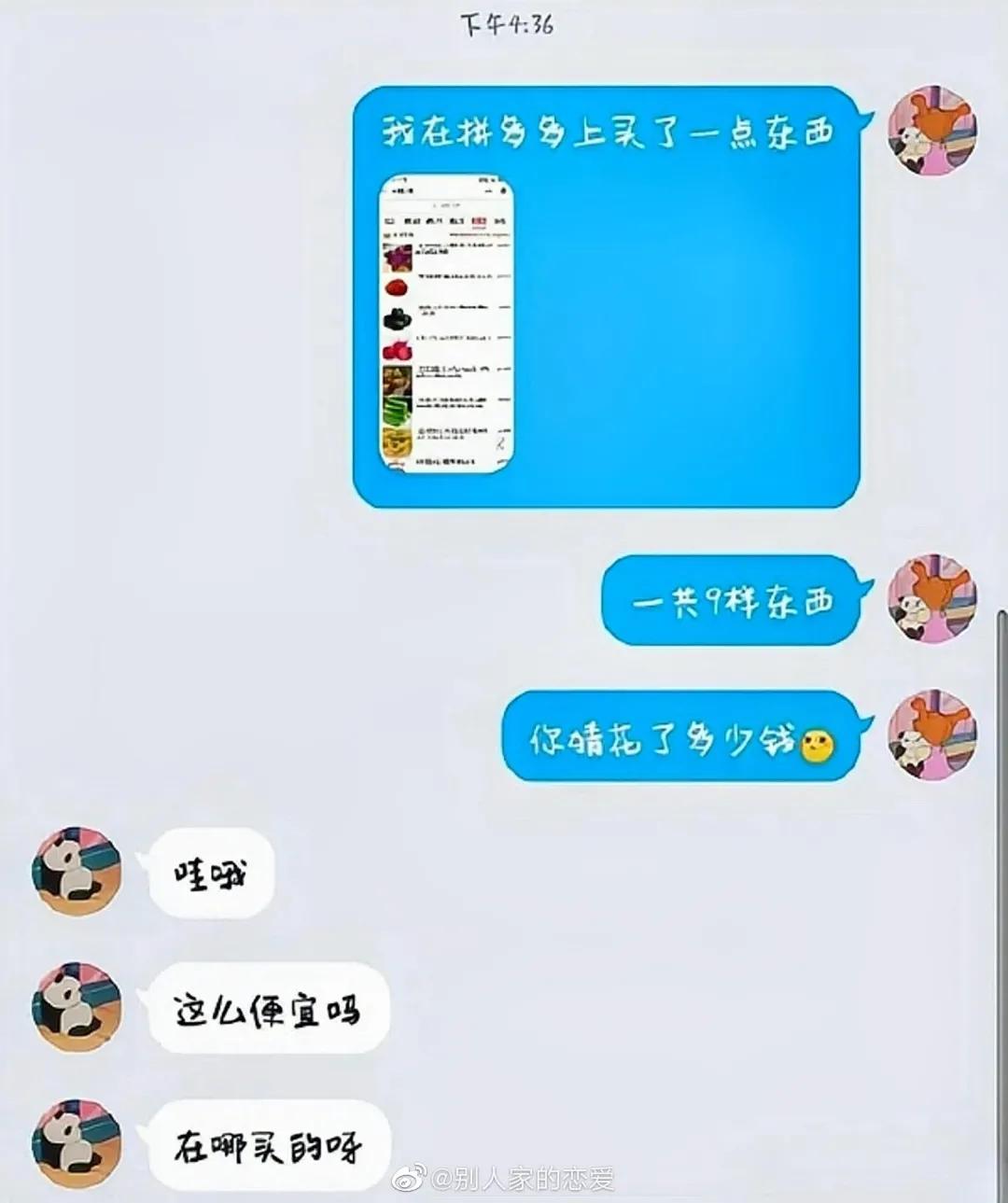Select the red highlighted category tab in the screenshot
This screenshot has height=1203, width=1008.
(479, 221)
